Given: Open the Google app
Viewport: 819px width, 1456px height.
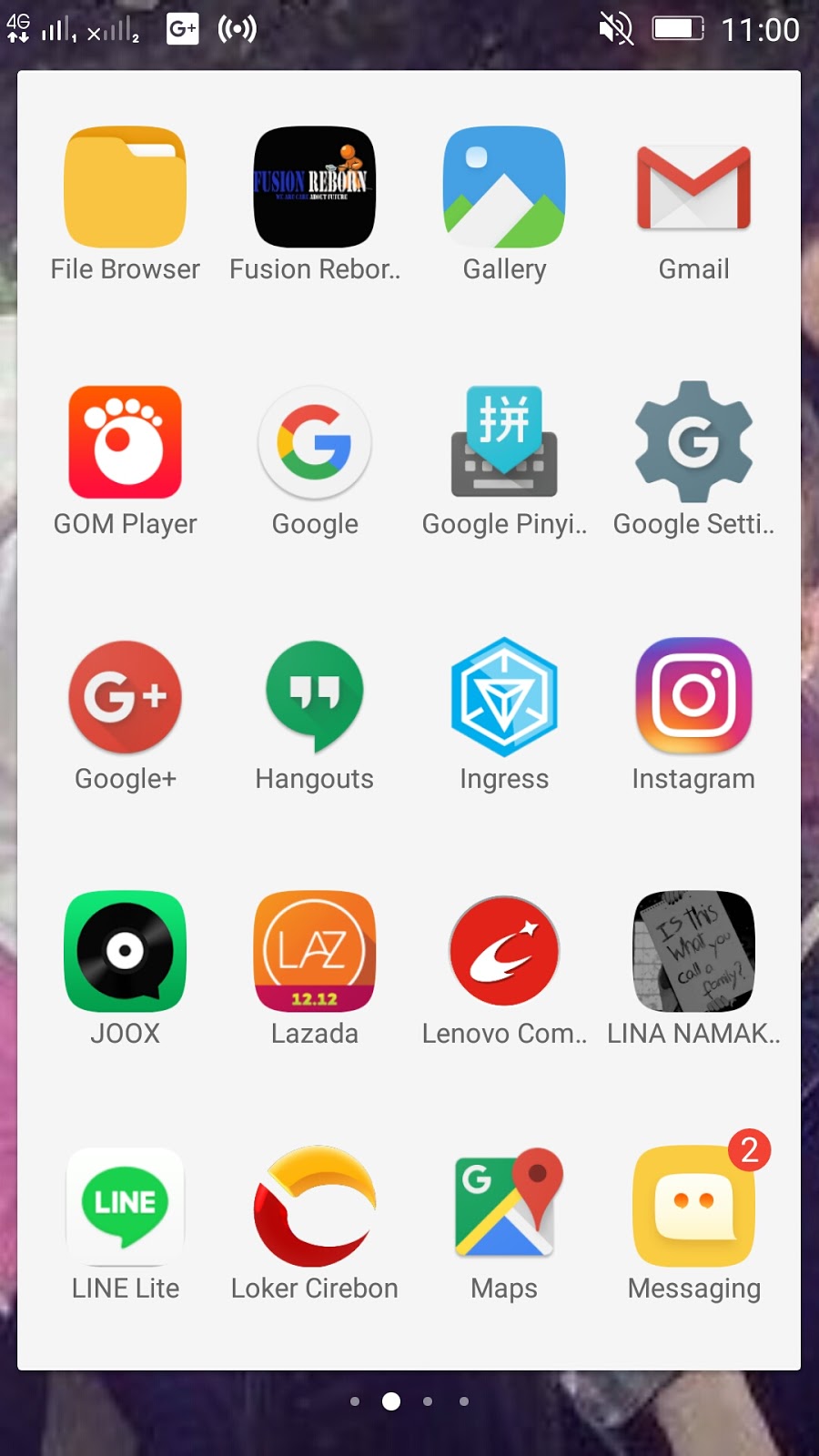Looking at the screenshot, I should coord(315,442).
